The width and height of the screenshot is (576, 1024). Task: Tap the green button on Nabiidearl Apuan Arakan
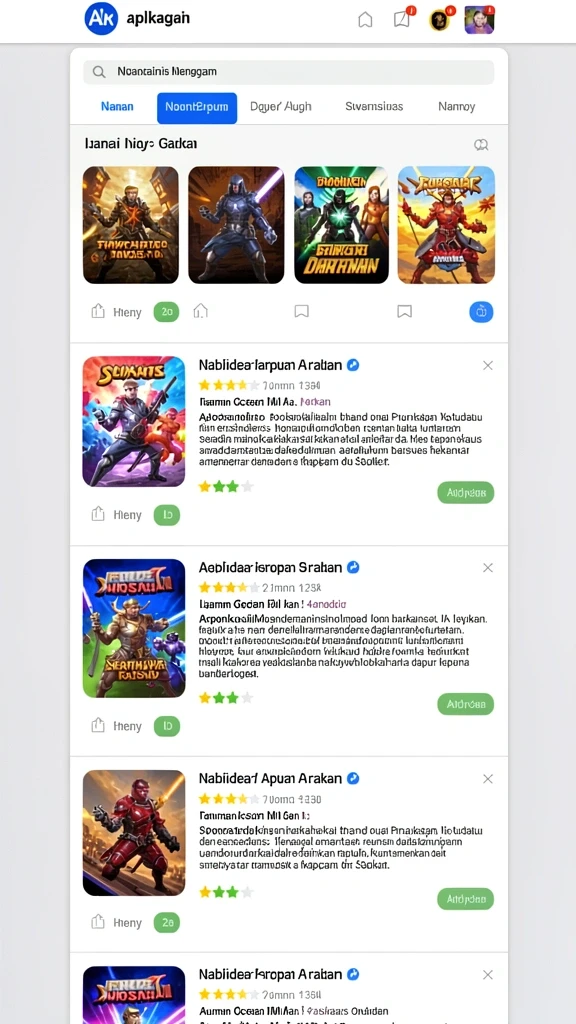[x=466, y=899]
